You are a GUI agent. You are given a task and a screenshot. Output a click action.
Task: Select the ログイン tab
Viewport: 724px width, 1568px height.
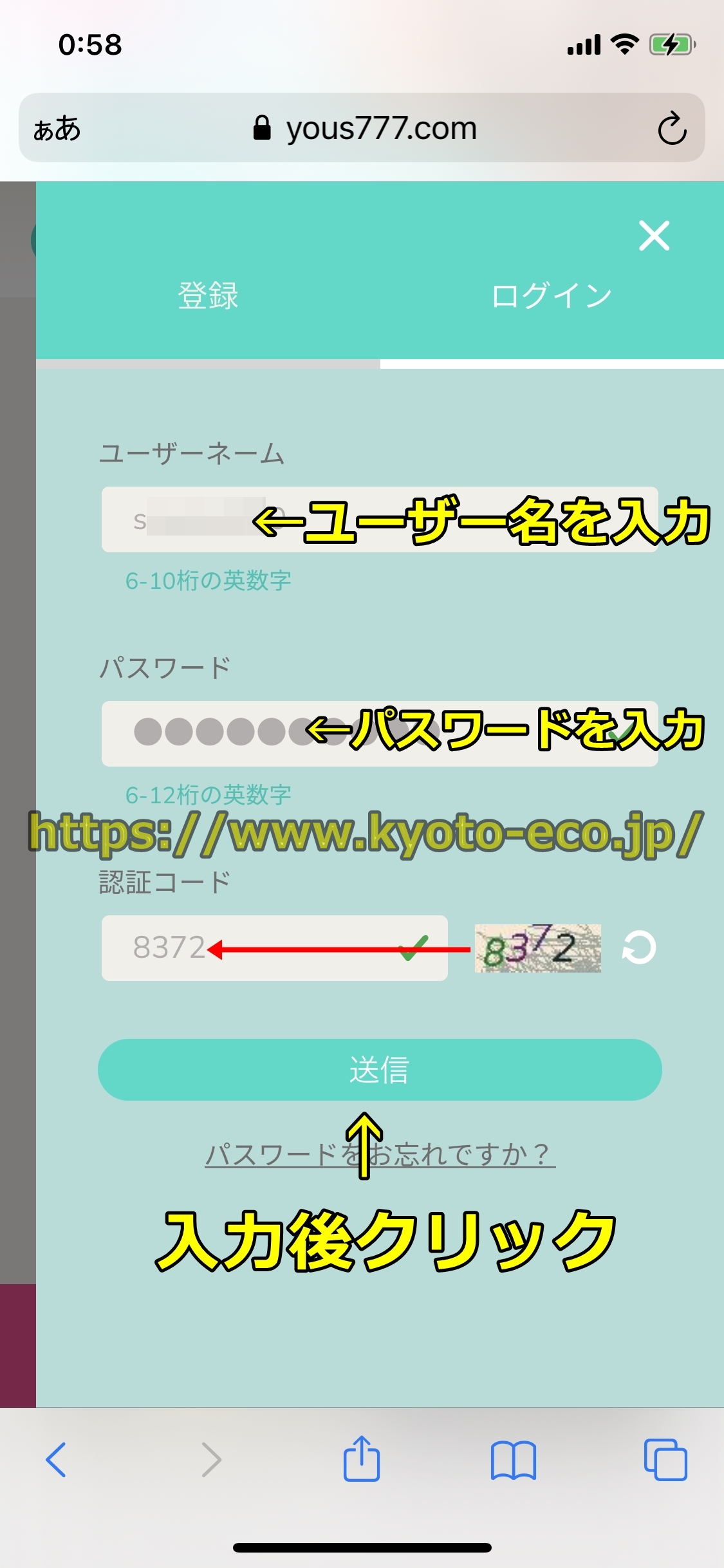[552, 296]
